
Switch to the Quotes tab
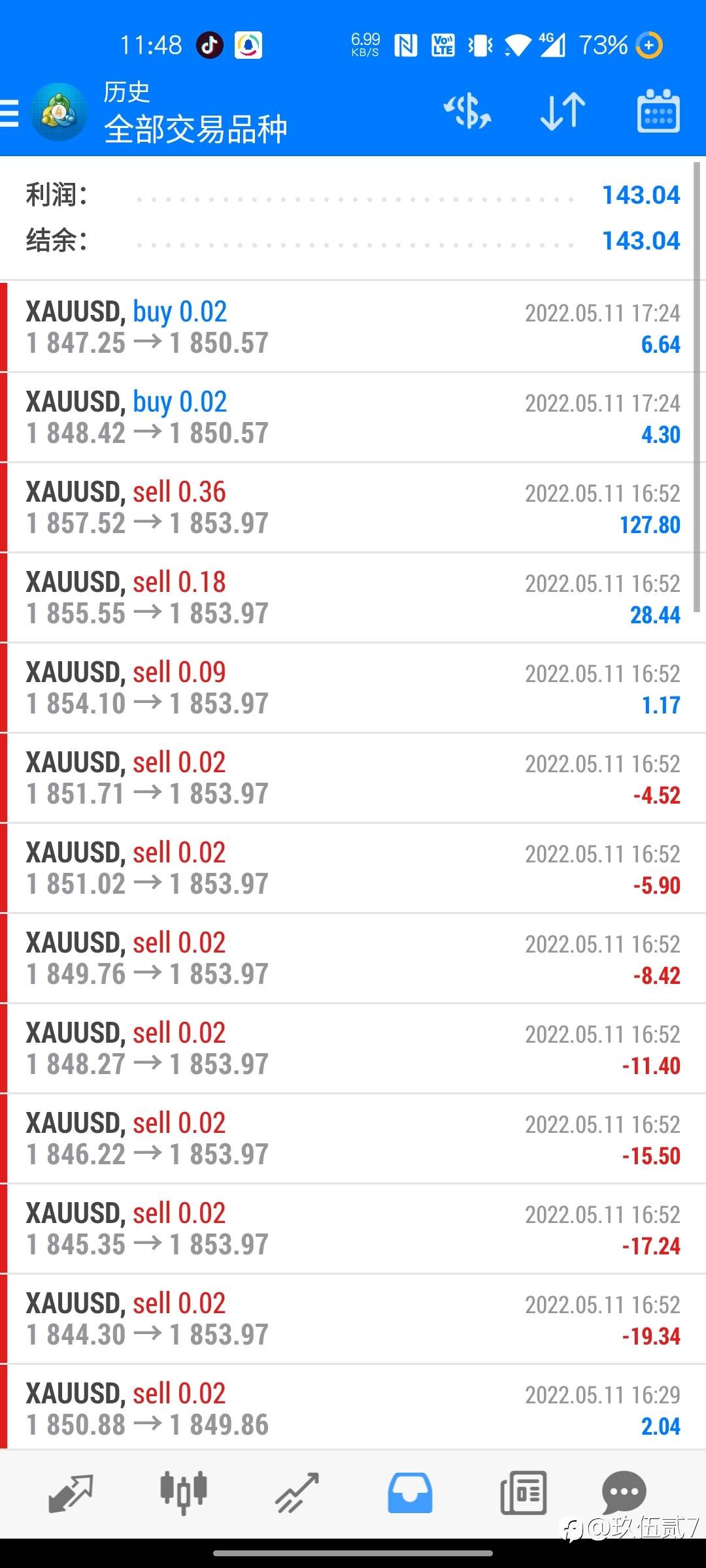point(71,1494)
